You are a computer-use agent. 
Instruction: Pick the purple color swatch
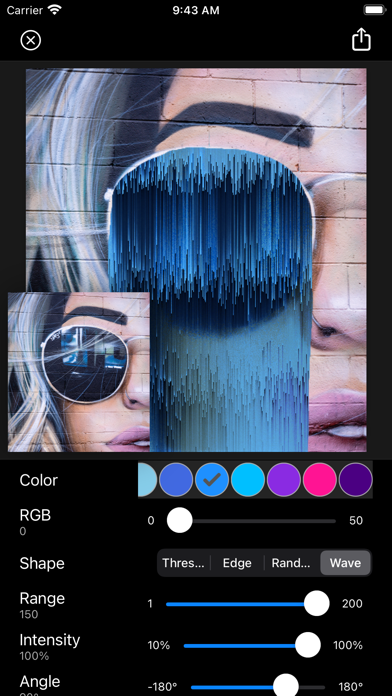click(284, 480)
